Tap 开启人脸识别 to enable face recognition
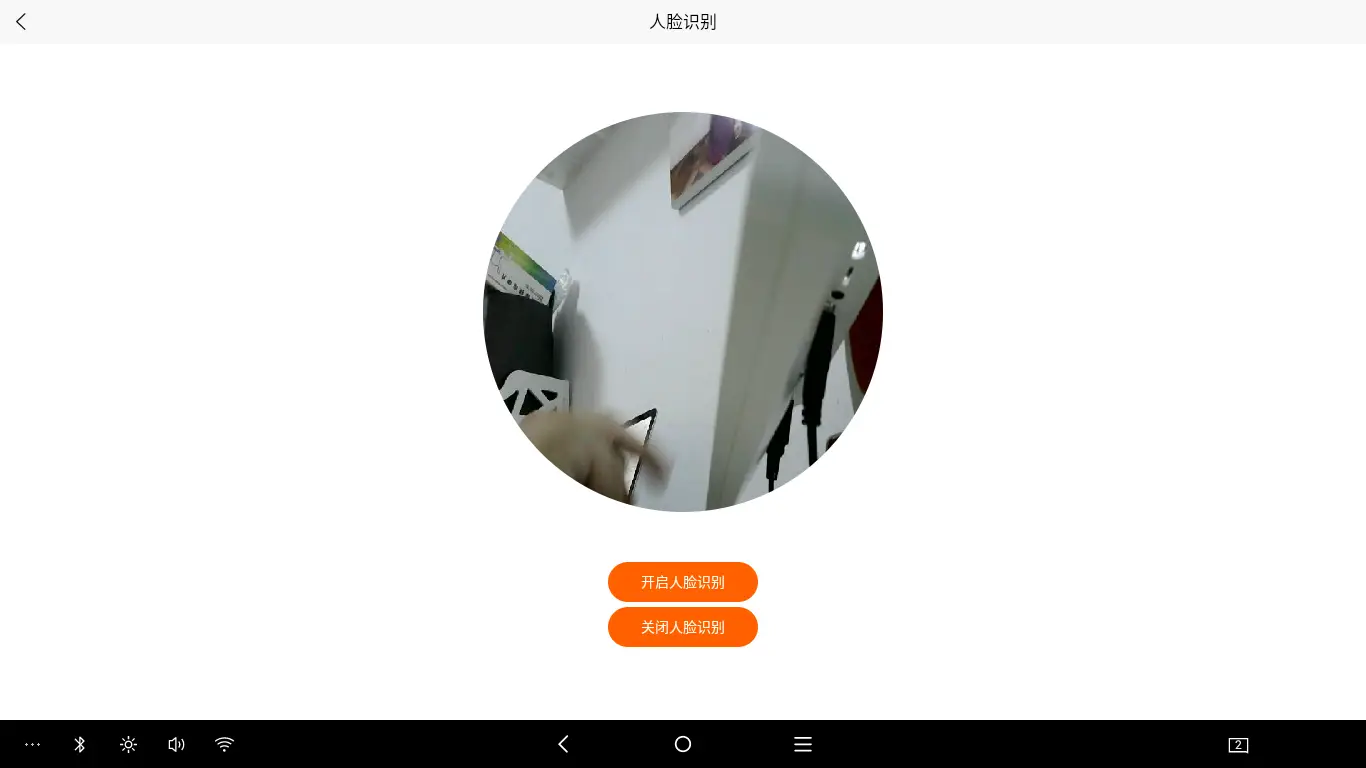Viewport: 1366px width, 768px height. (x=682, y=582)
